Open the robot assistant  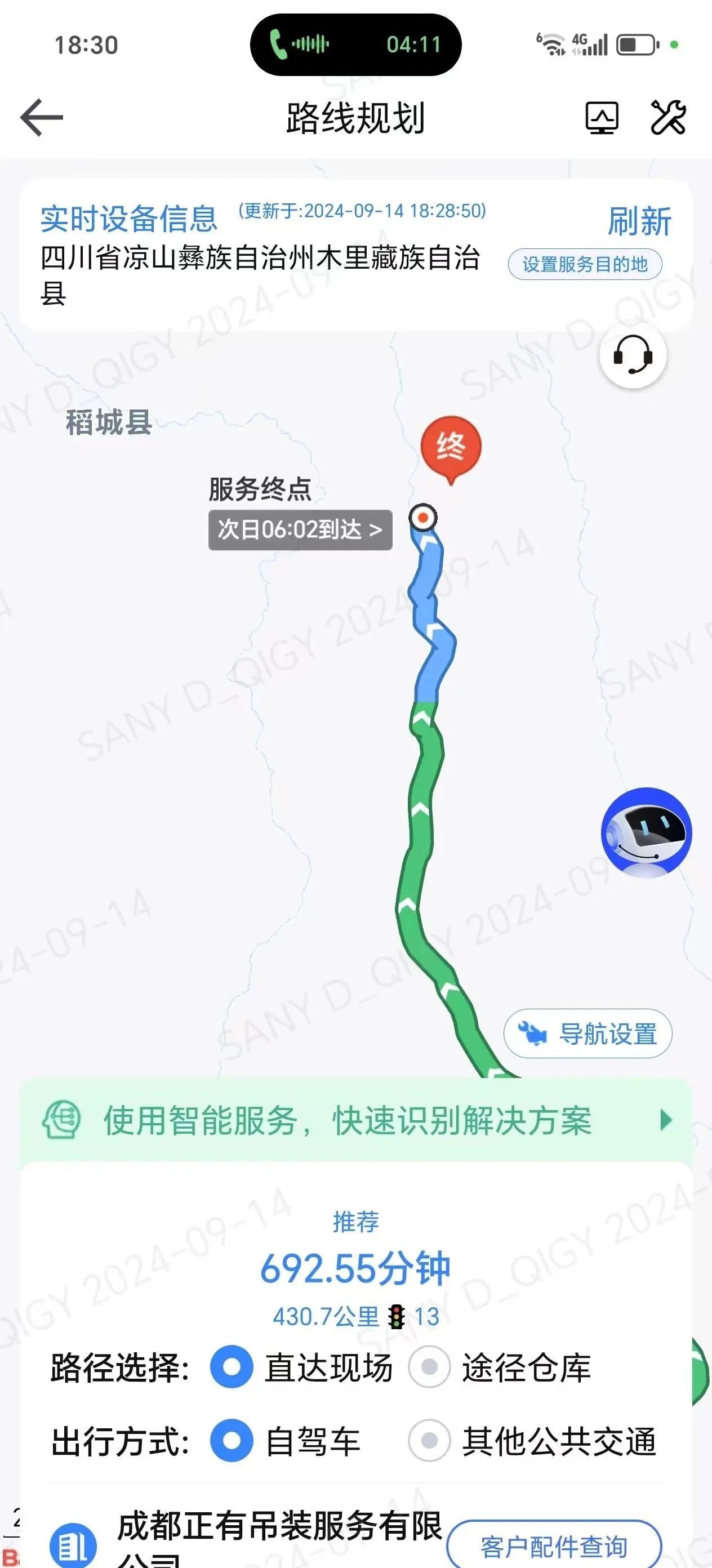(x=646, y=831)
